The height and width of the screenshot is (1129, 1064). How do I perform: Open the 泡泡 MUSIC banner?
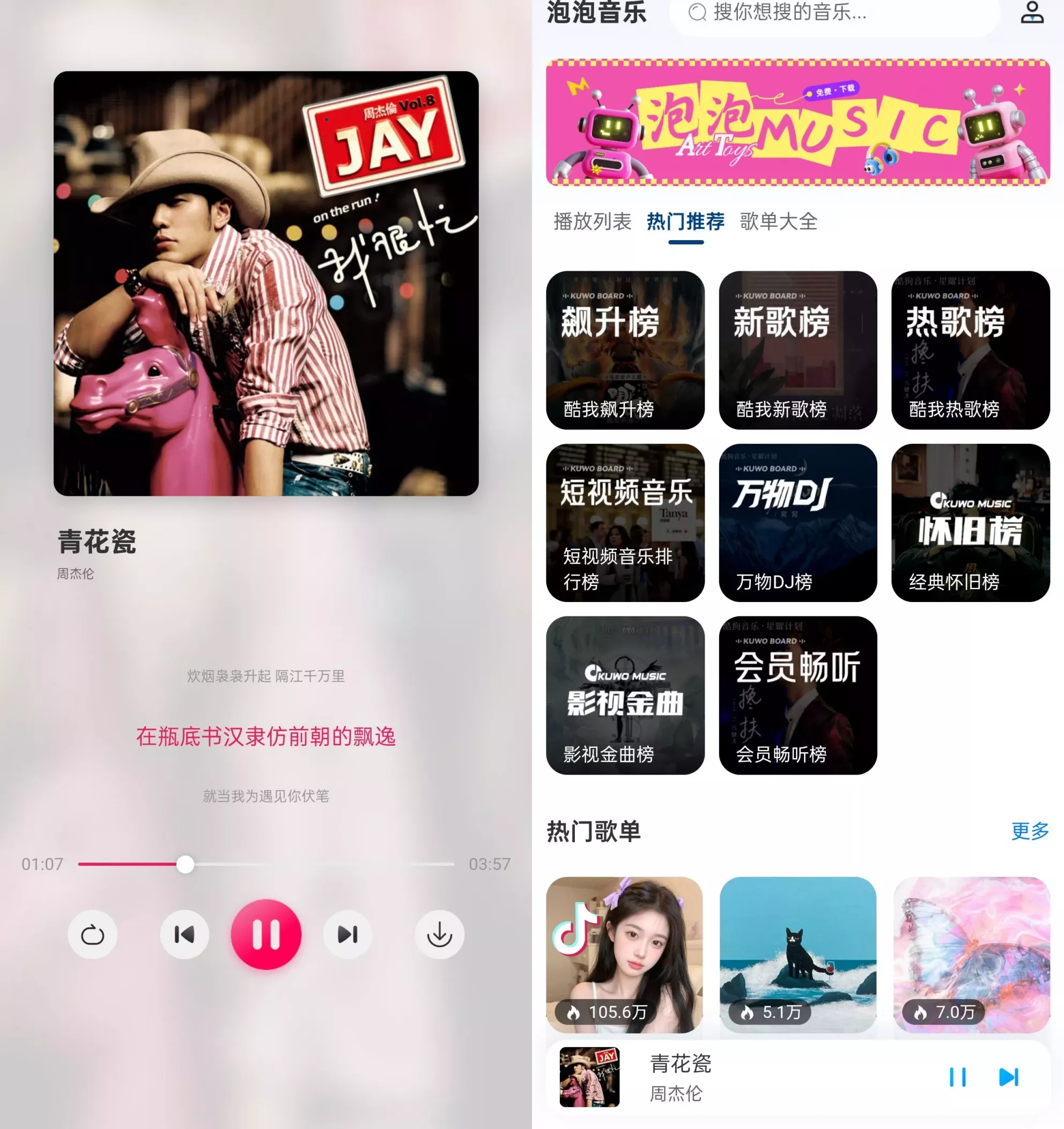point(797,123)
